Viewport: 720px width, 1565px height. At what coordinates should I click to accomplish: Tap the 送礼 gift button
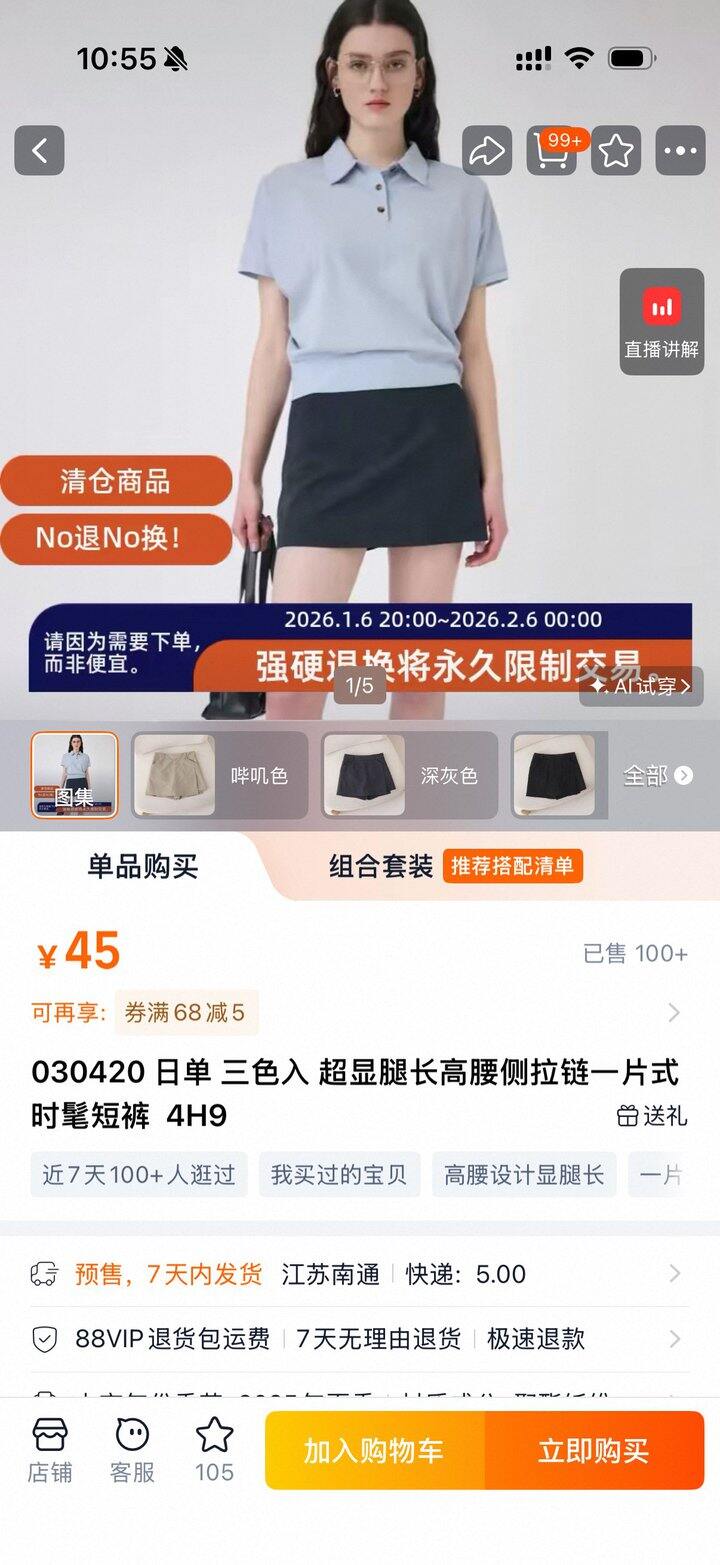click(x=652, y=1115)
